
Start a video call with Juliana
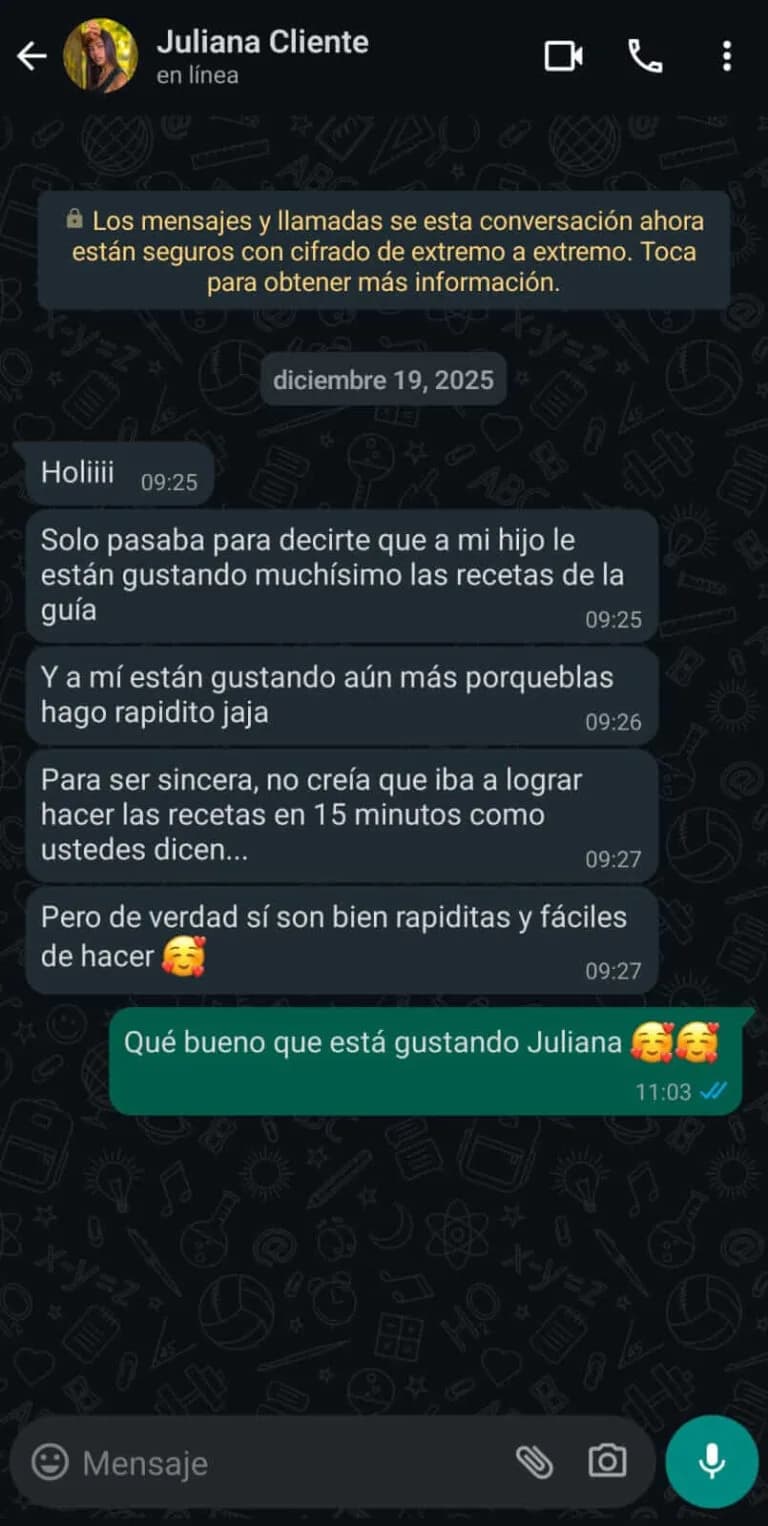point(564,56)
